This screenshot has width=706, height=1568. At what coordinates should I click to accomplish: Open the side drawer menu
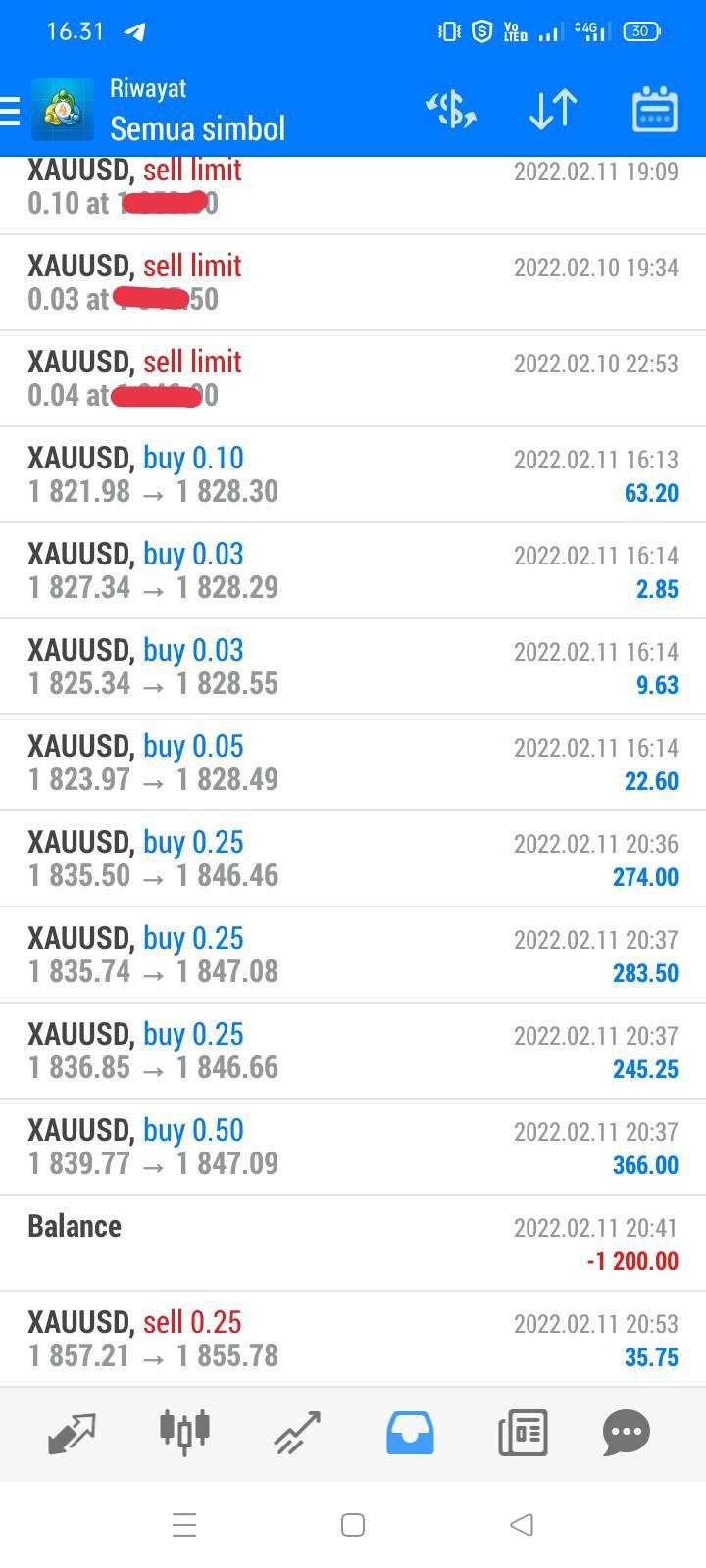(10, 111)
